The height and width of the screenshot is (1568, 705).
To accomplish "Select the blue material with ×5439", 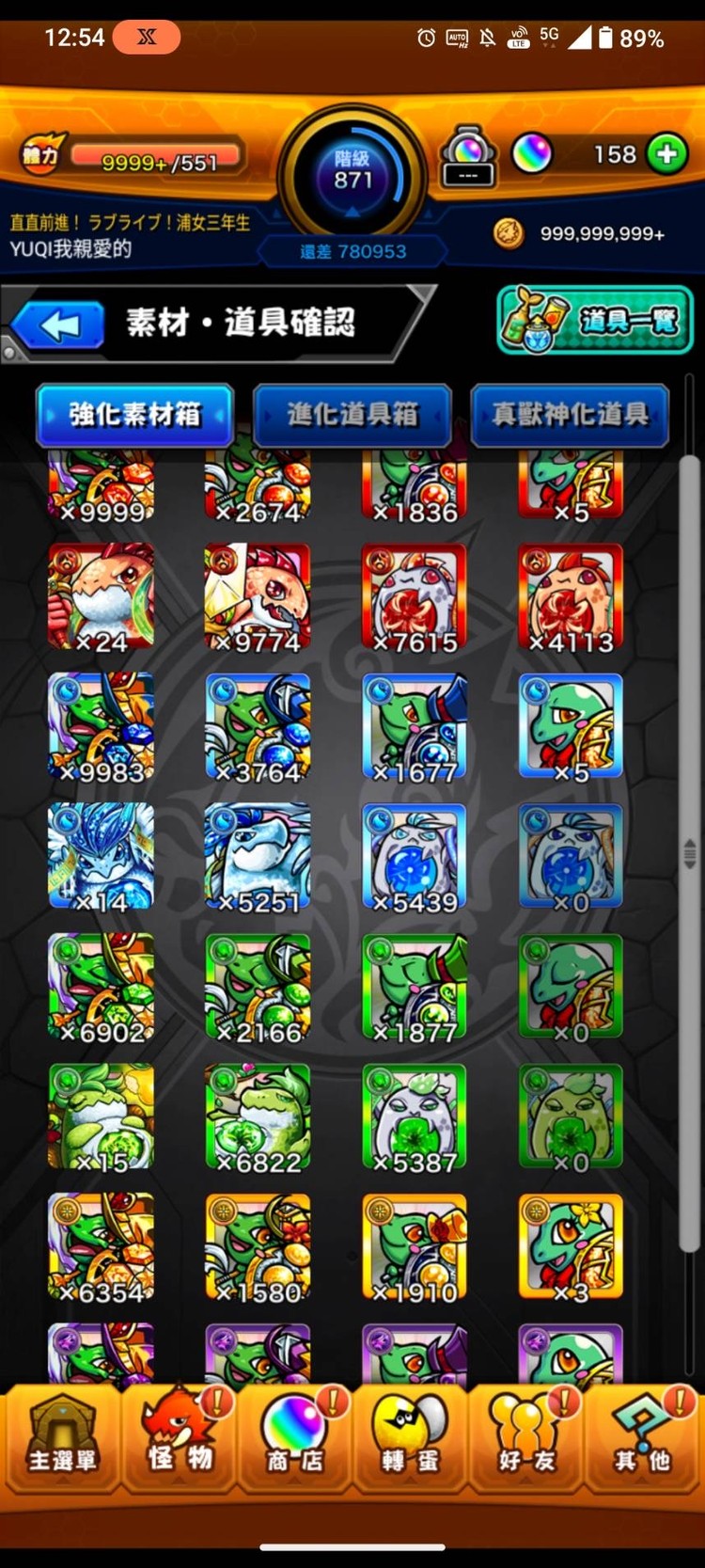I will (x=415, y=857).
